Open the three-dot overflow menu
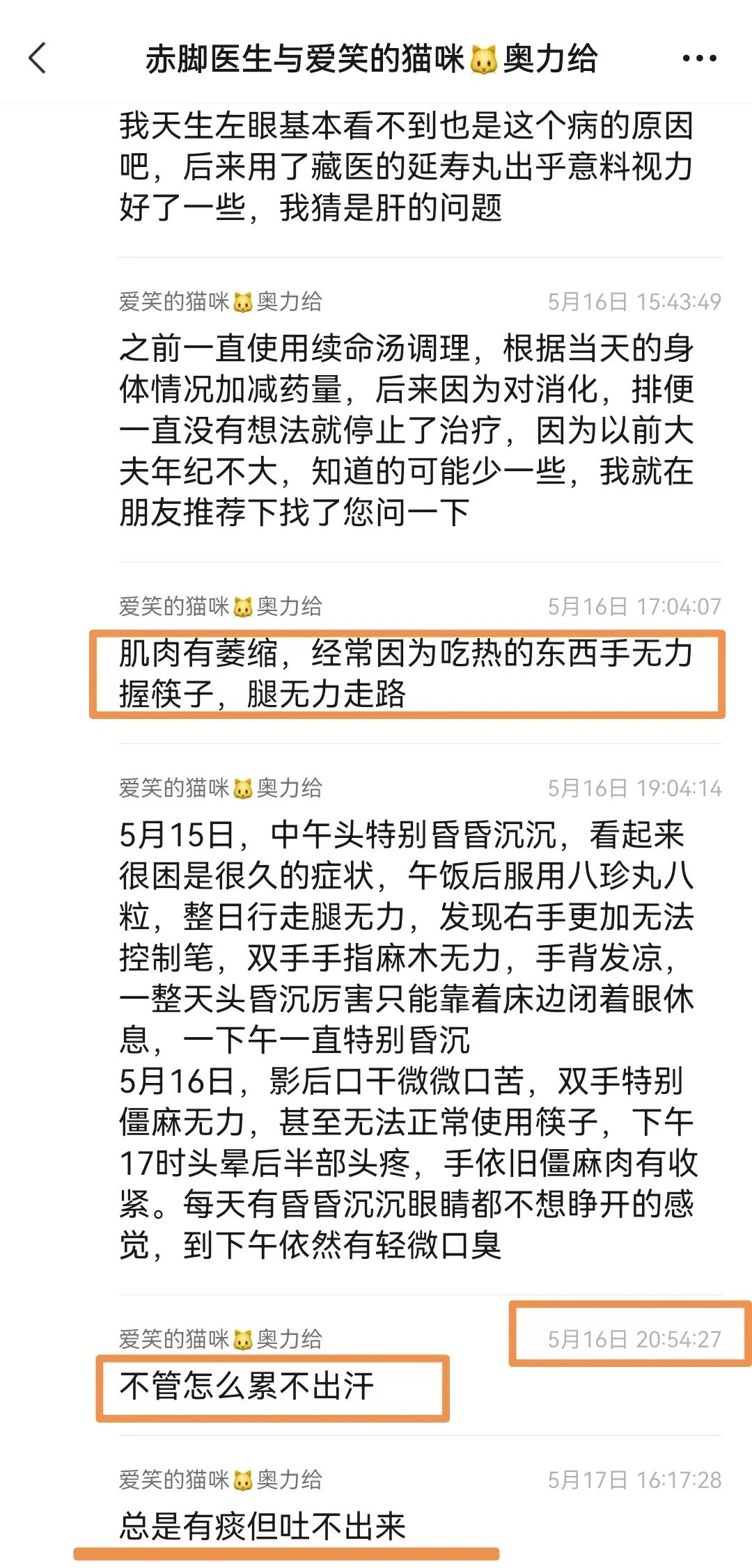 [x=698, y=58]
